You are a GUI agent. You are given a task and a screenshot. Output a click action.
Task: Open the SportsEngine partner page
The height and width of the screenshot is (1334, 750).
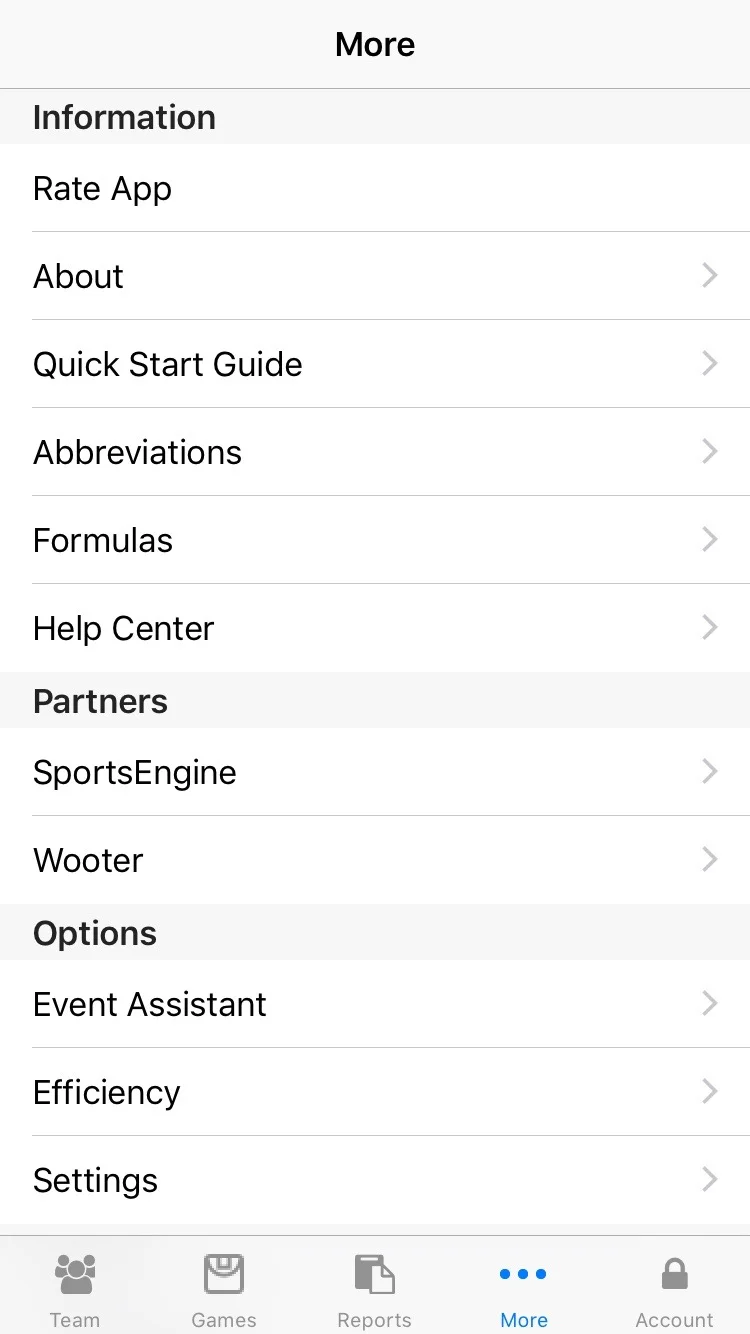coord(375,772)
